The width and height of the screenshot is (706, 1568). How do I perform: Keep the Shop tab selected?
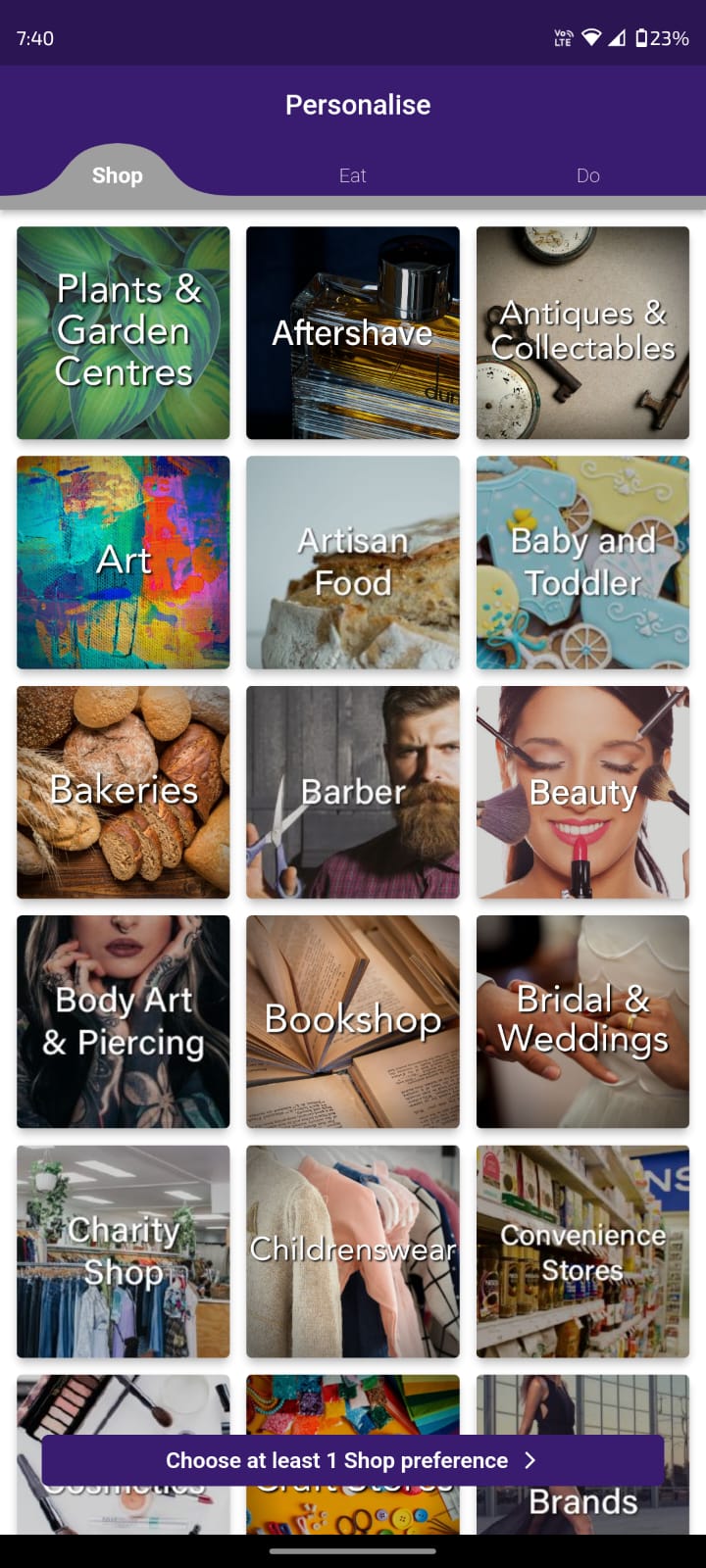tap(118, 175)
